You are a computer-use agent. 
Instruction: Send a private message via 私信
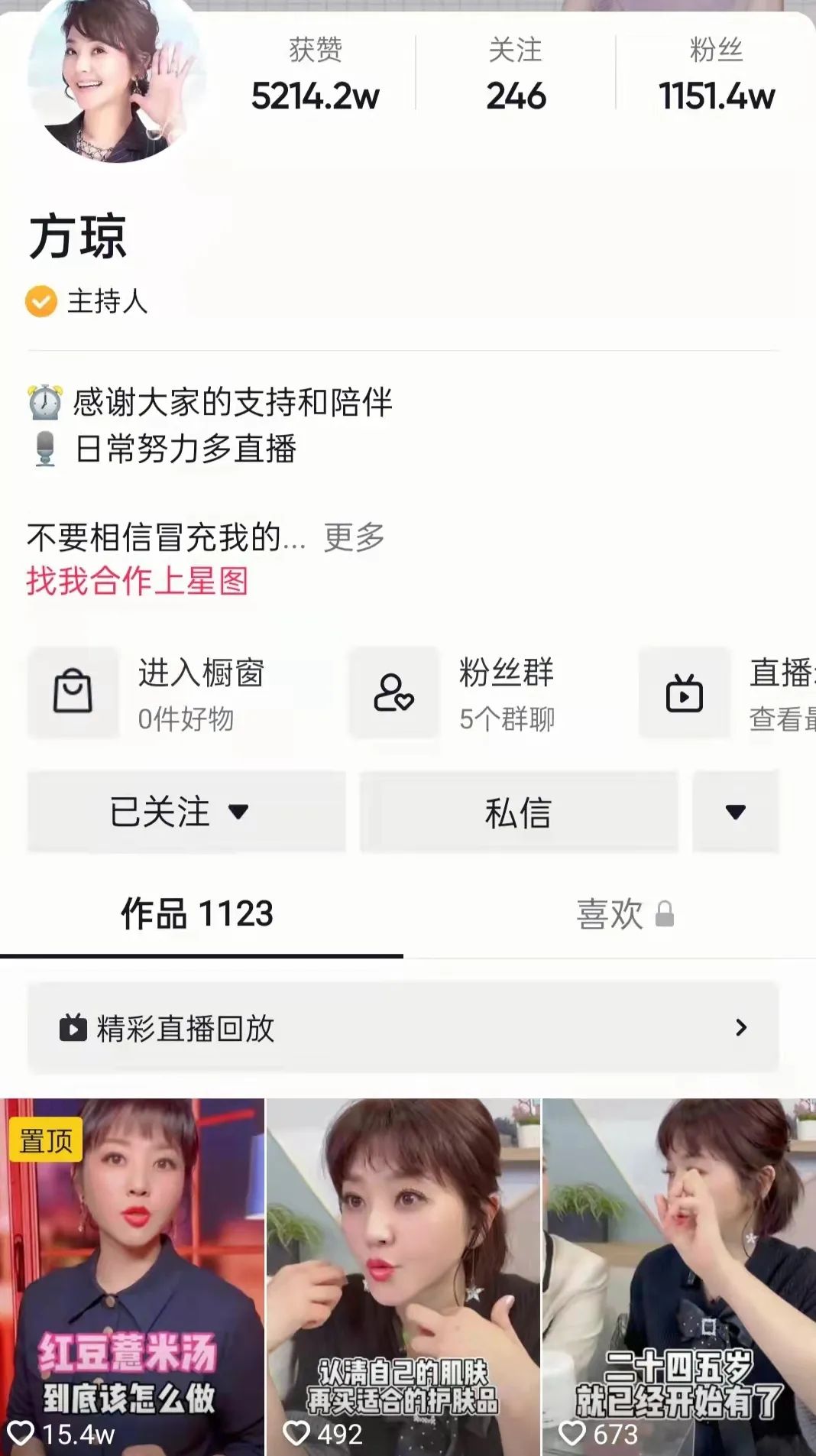pyautogui.click(x=518, y=812)
